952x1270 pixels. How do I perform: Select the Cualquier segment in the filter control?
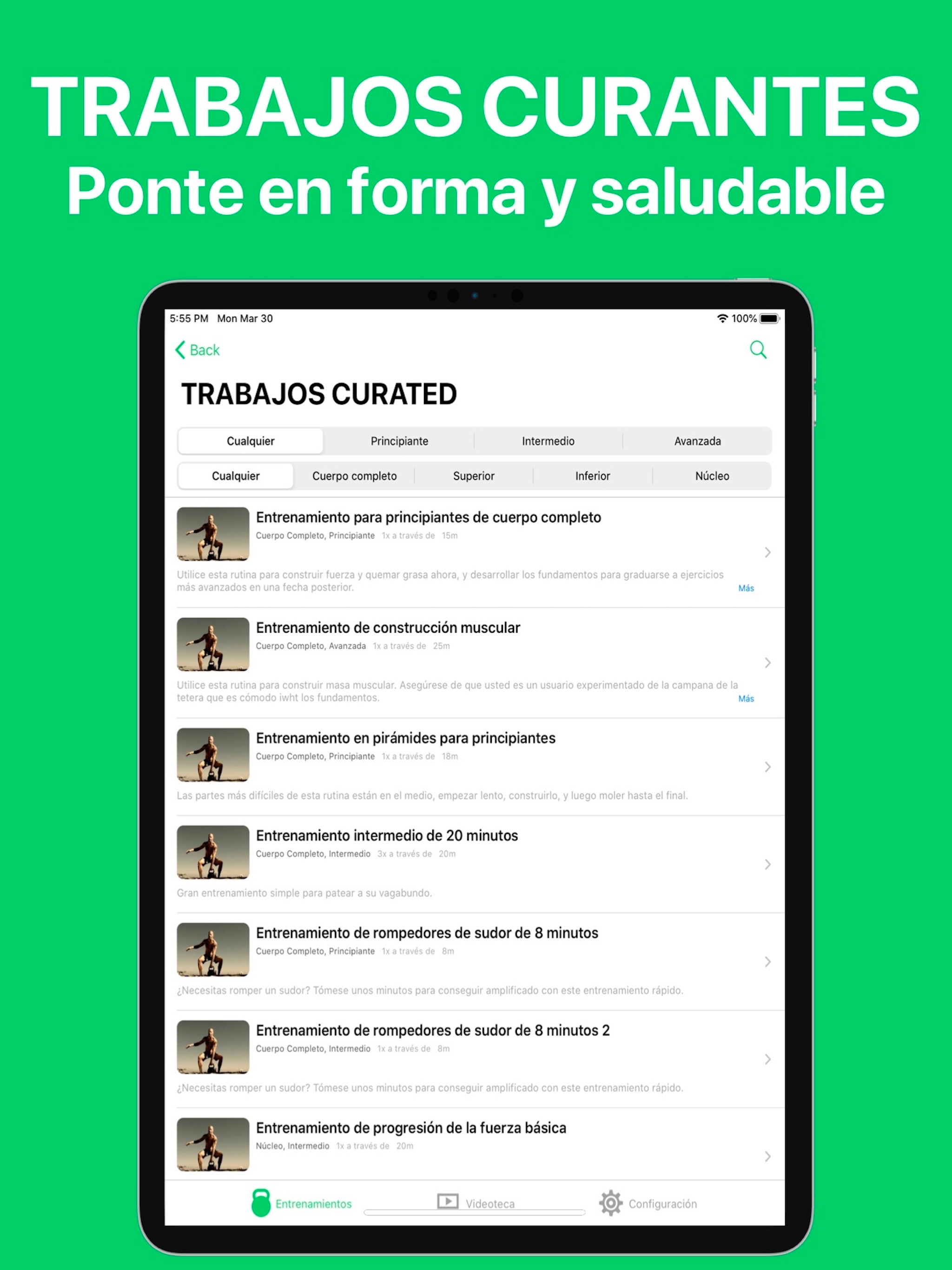(251, 441)
